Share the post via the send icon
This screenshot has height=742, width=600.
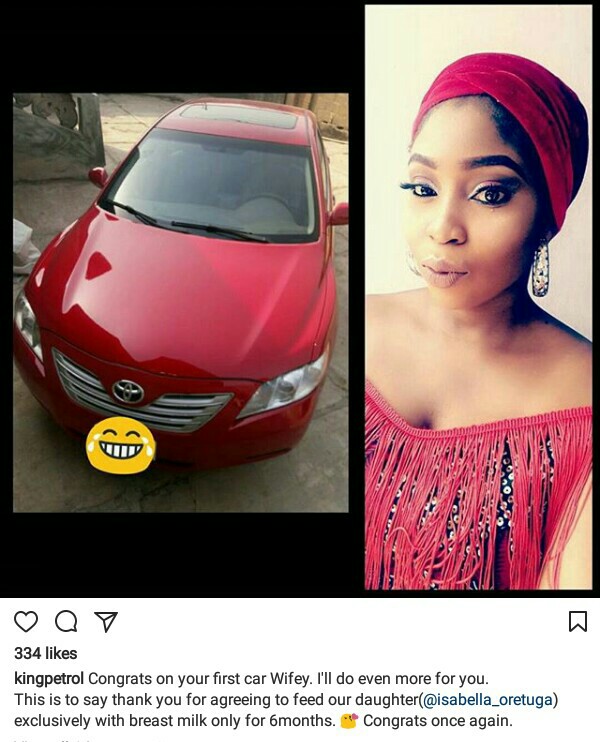tap(106, 622)
